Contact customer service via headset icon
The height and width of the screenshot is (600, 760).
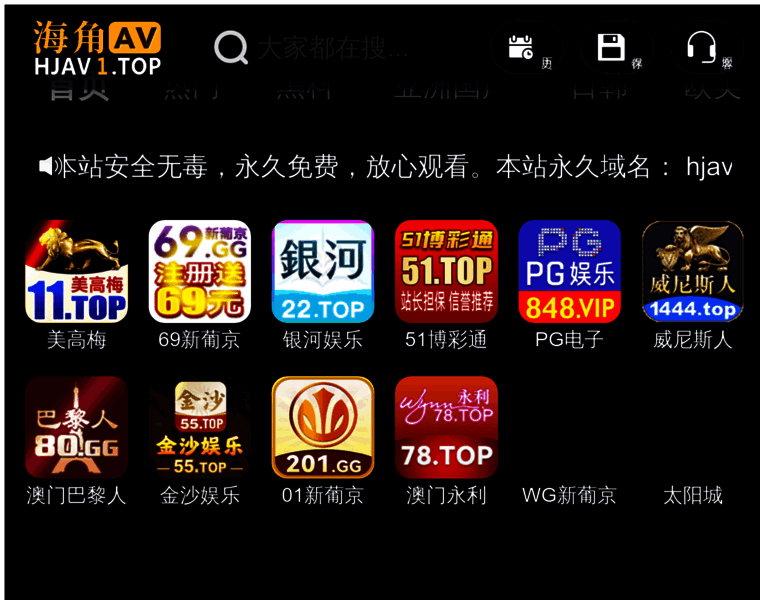pos(702,47)
